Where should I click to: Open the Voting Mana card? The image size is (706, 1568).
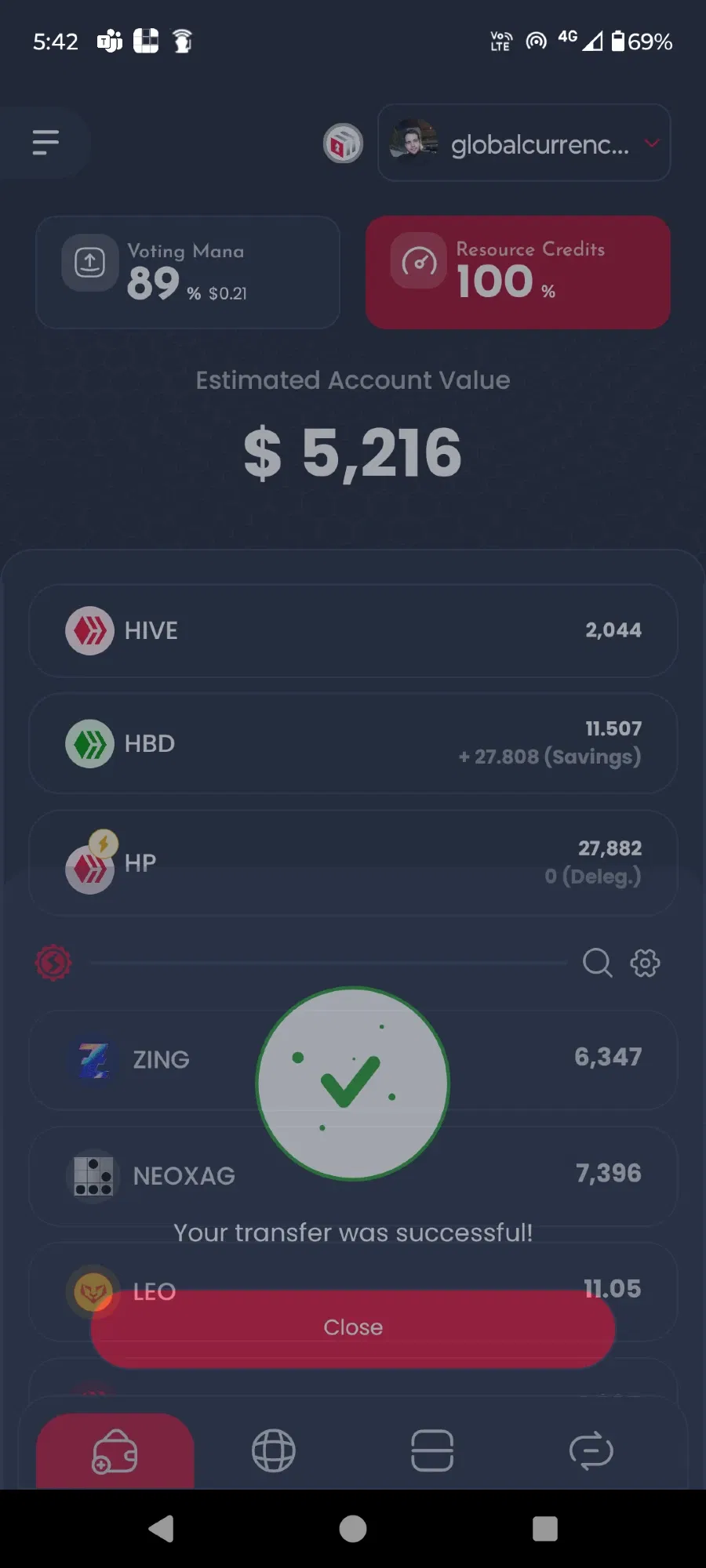[187, 272]
